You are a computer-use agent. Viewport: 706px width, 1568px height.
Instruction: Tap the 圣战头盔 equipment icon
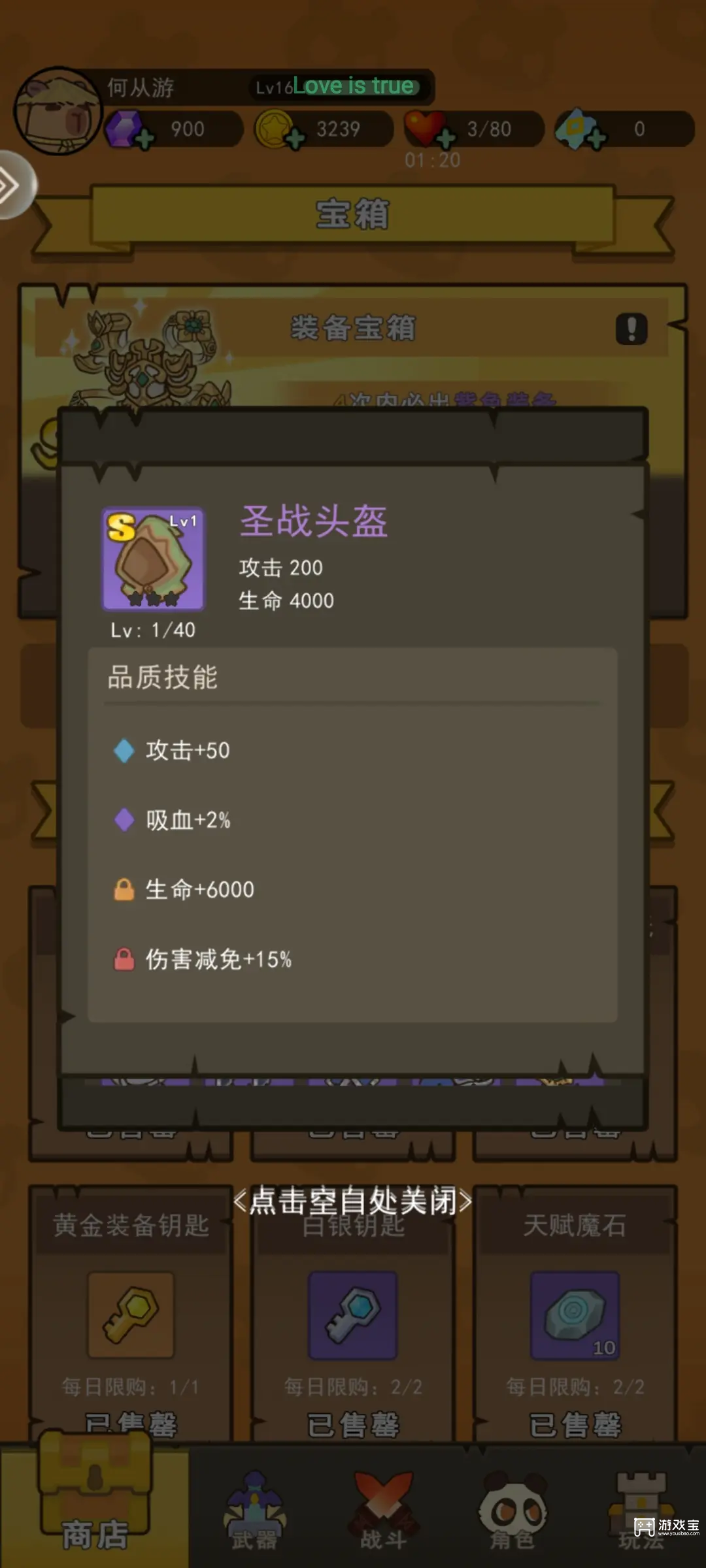tap(154, 560)
